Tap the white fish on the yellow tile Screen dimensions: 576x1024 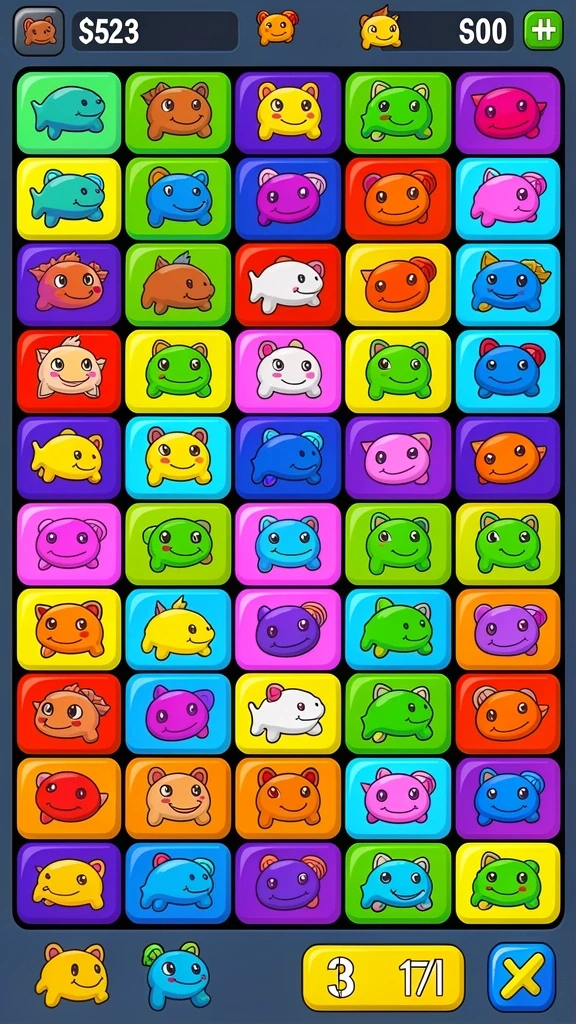point(287,714)
